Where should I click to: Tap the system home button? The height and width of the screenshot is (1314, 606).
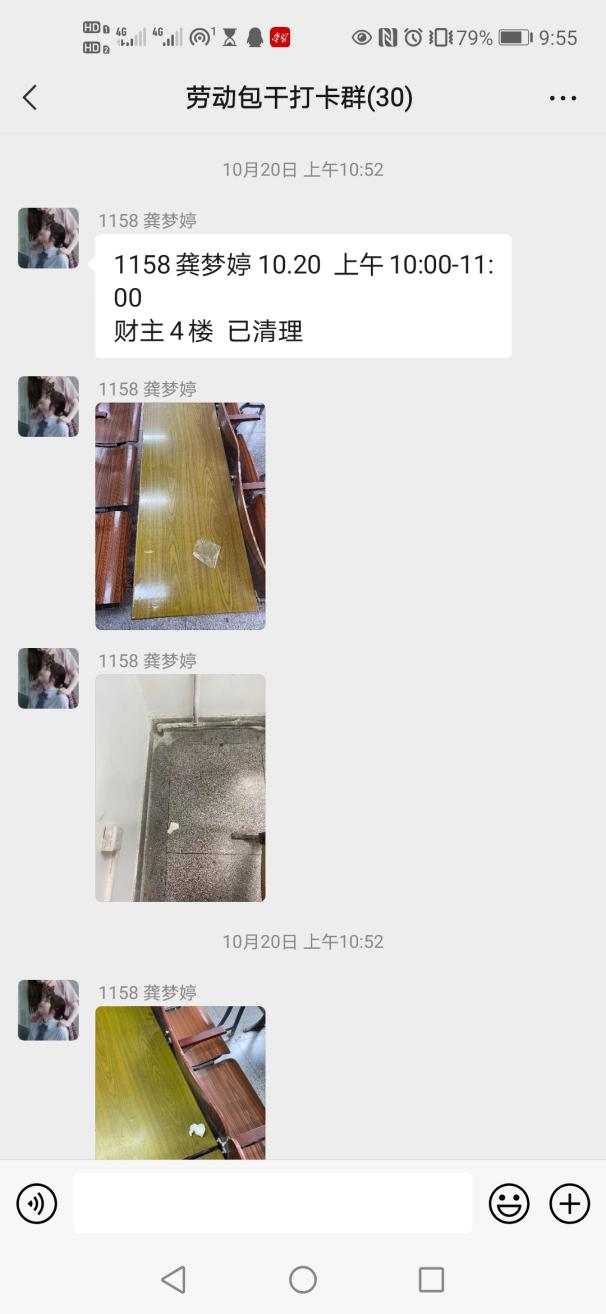(x=302, y=1279)
